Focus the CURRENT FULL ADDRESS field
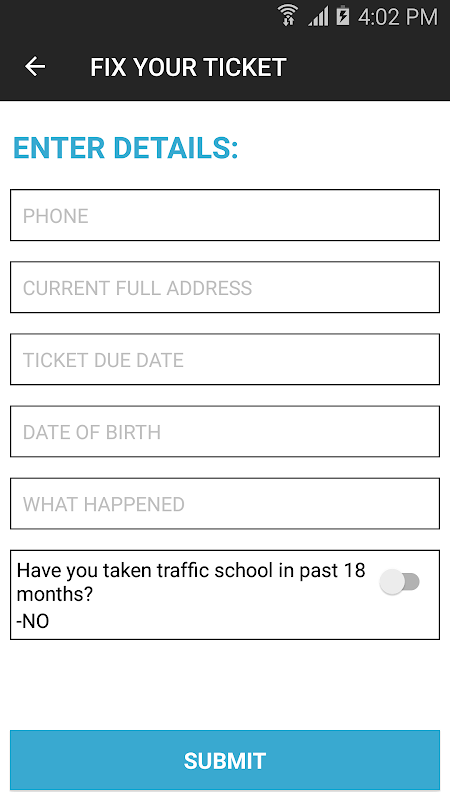 click(225, 287)
